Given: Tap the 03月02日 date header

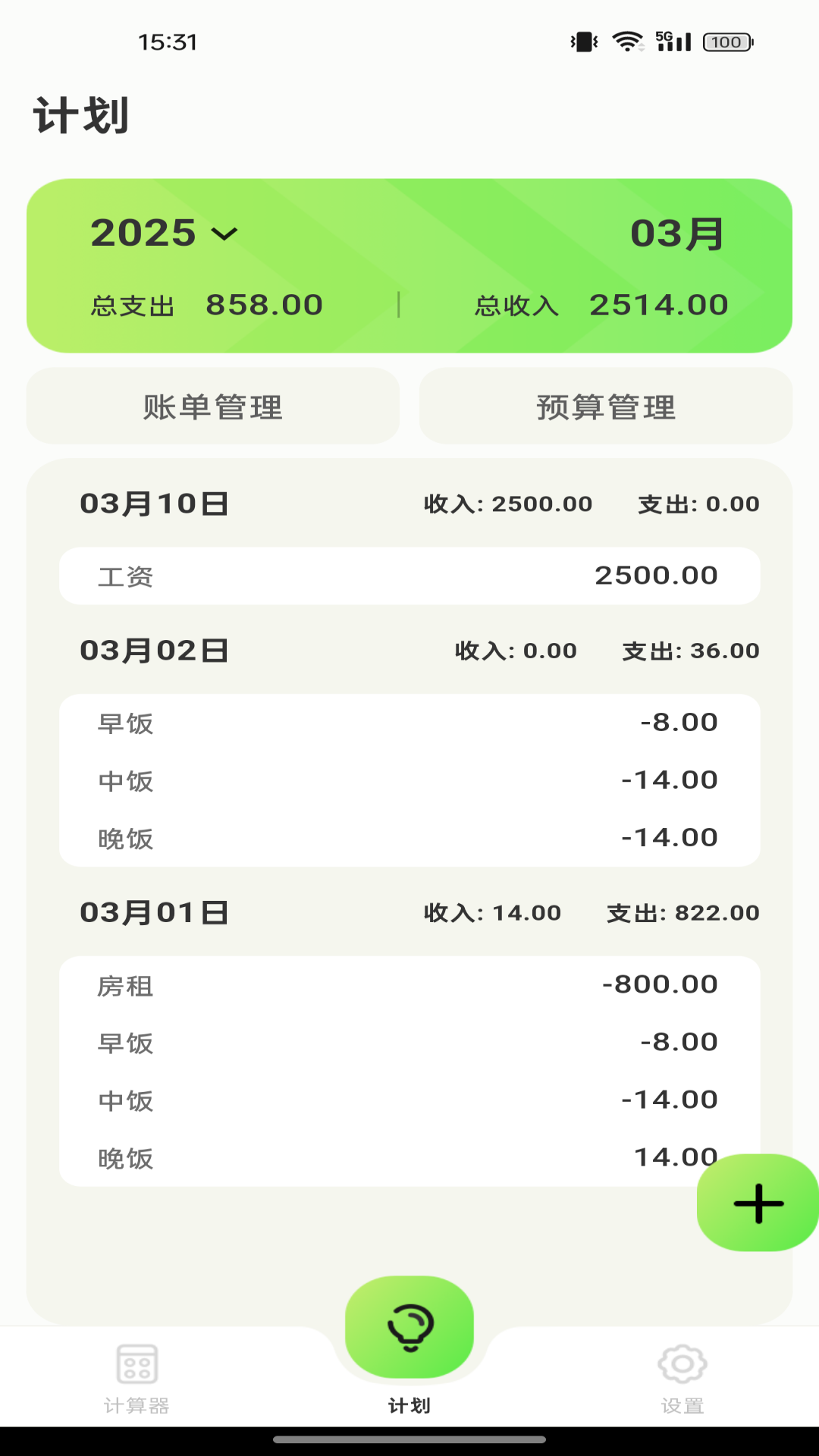Looking at the screenshot, I should (x=155, y=650).
